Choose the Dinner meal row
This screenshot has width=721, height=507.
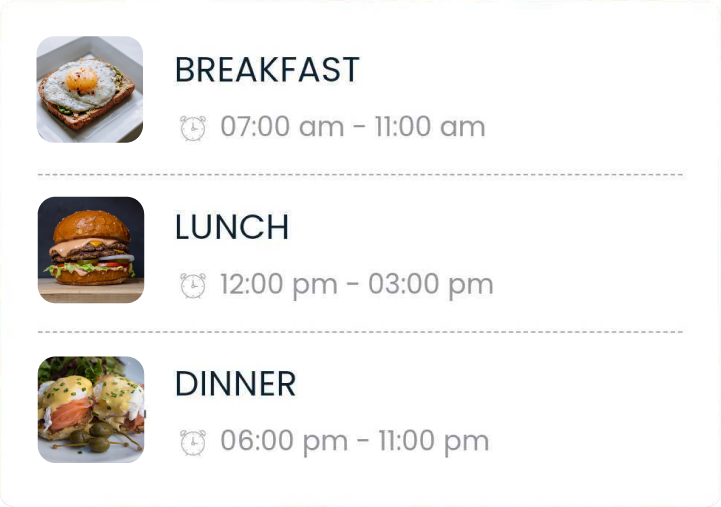point(236,385)
